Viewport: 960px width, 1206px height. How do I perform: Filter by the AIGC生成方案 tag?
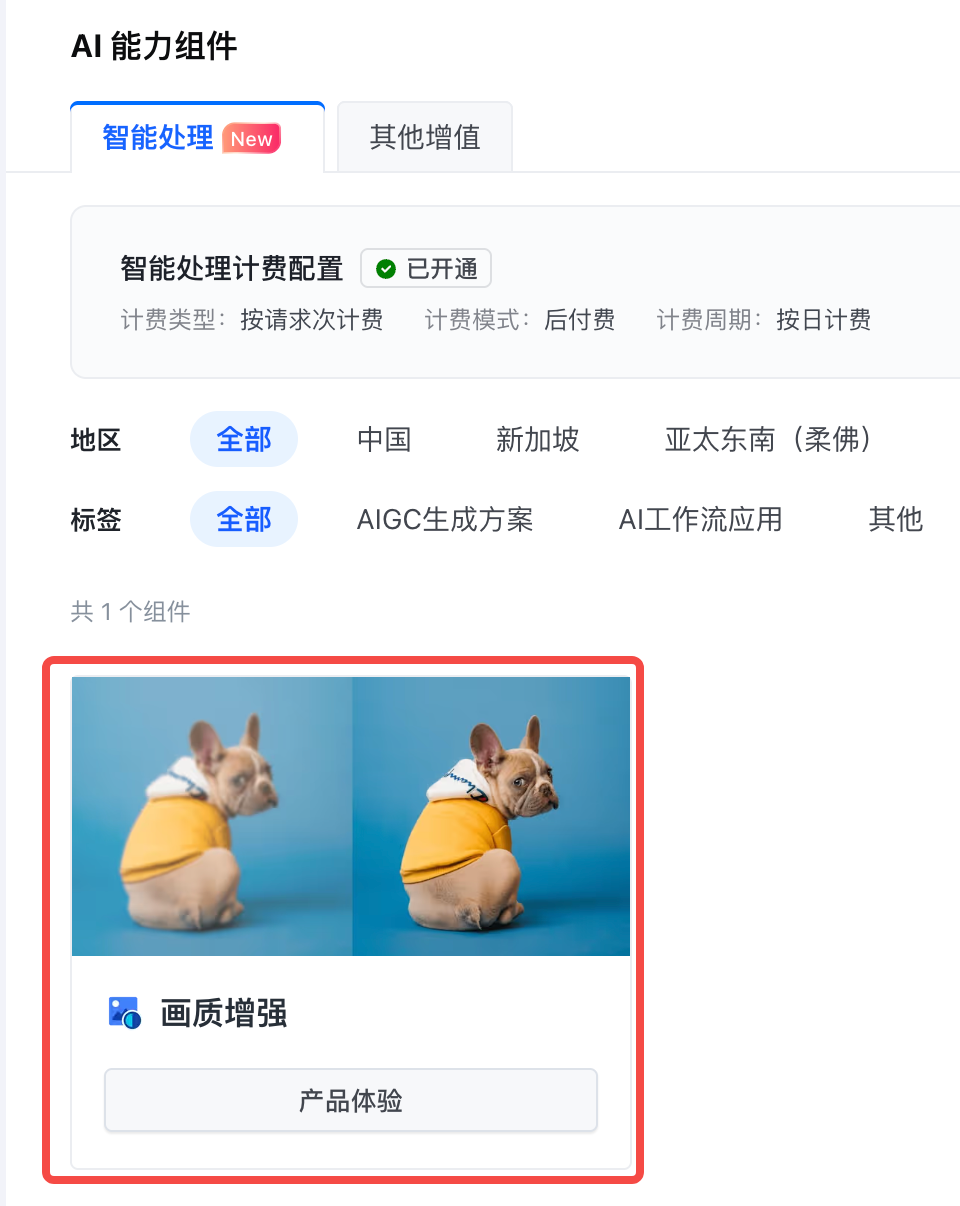click(x=445, y=519)
